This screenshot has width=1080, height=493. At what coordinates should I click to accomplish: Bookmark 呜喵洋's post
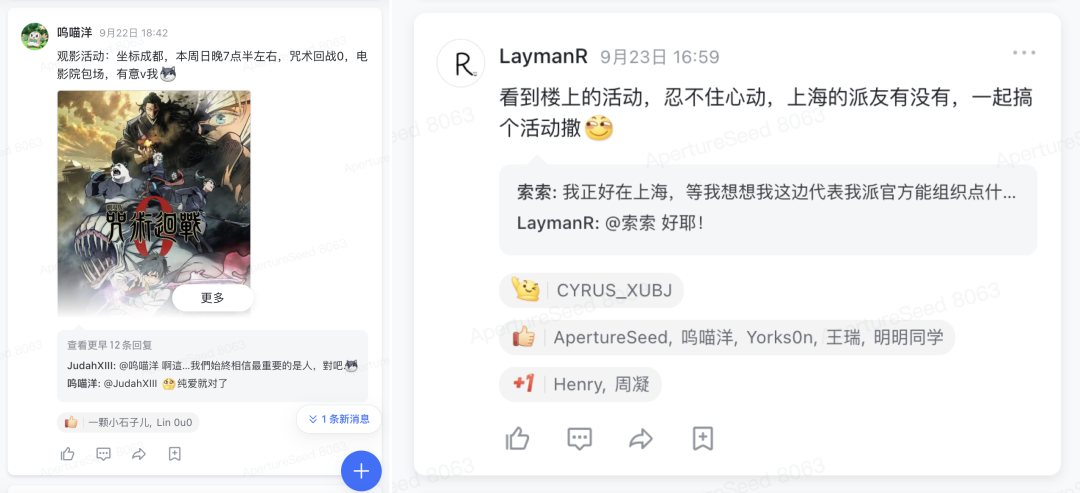[175, 454]
